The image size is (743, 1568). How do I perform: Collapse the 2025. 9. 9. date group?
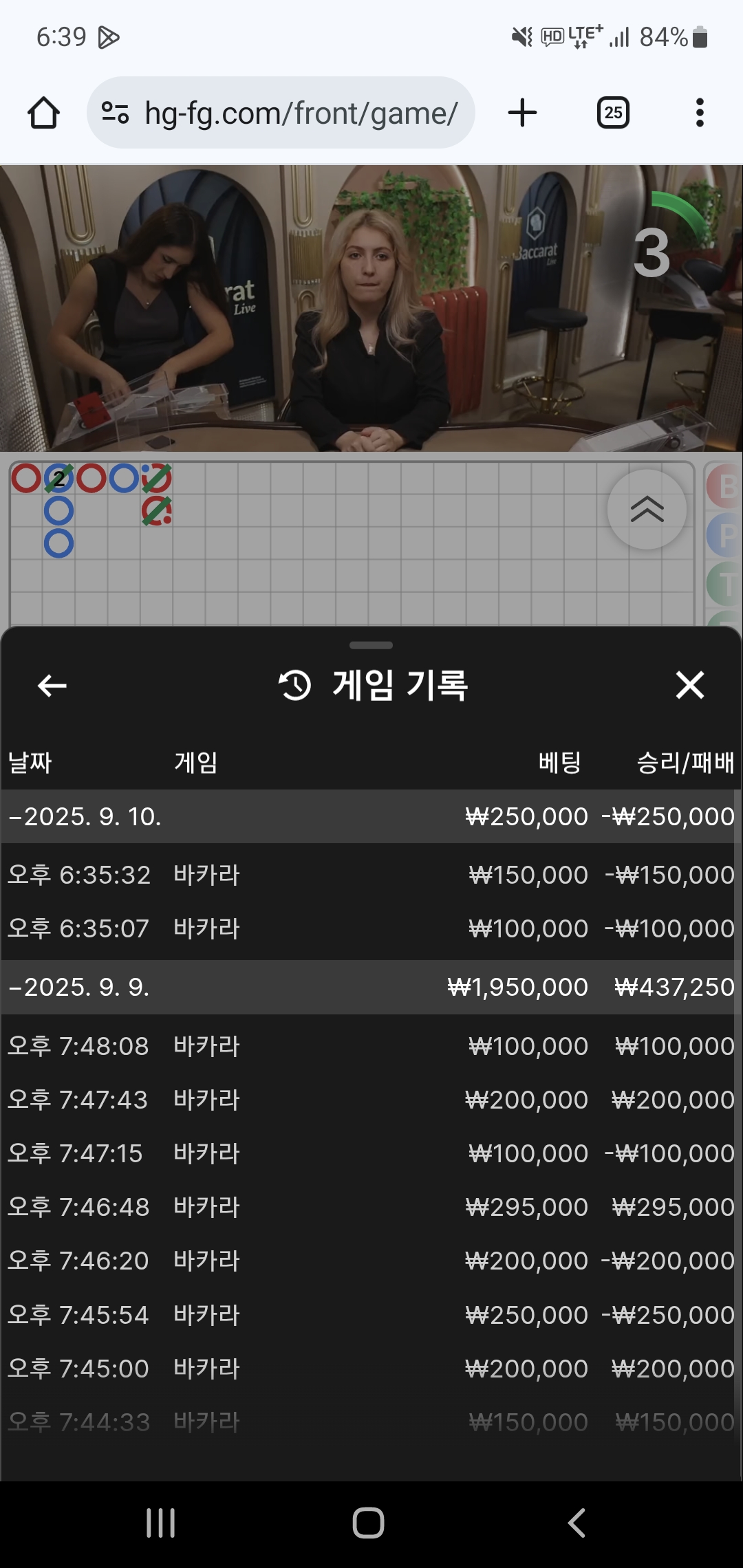click(80, 987)
